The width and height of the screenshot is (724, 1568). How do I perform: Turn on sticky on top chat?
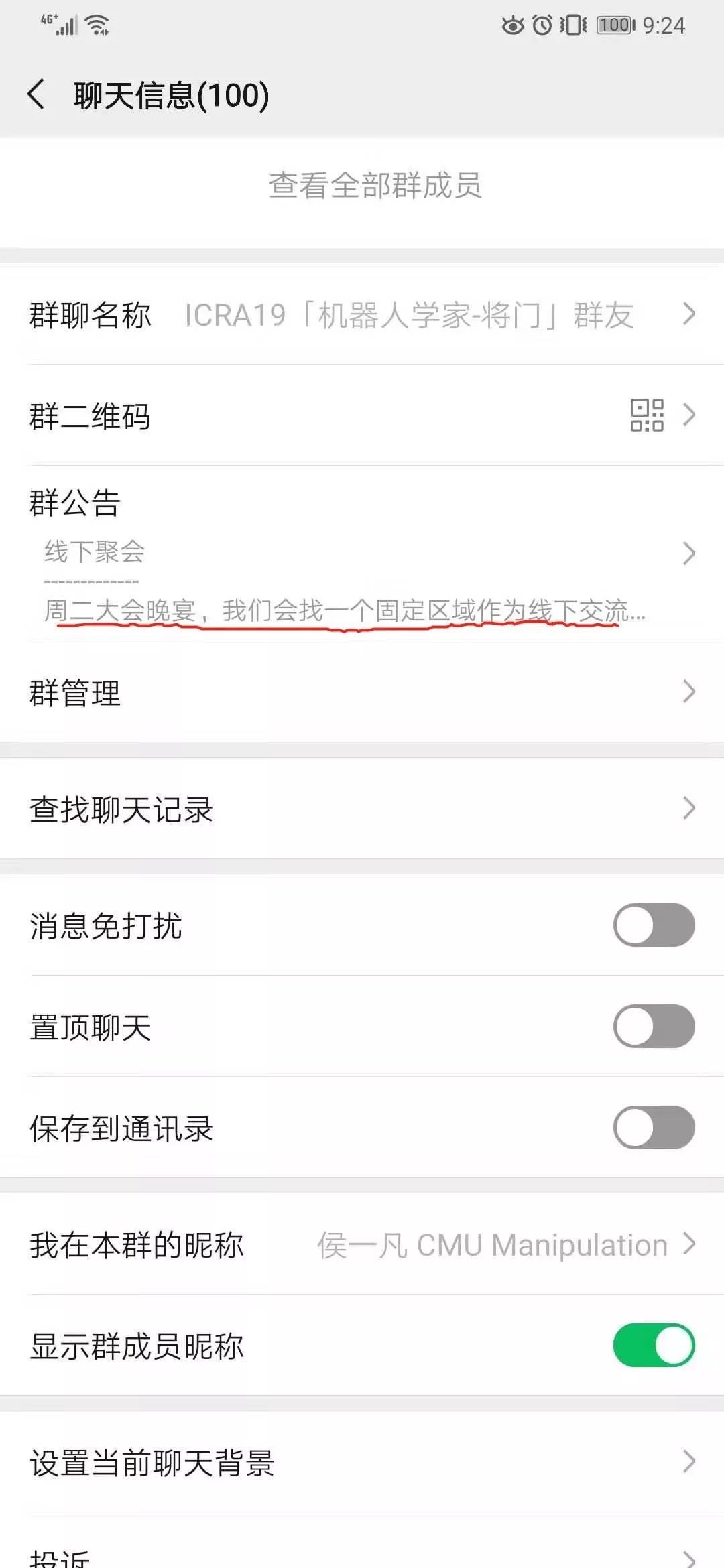point(654,1026)
